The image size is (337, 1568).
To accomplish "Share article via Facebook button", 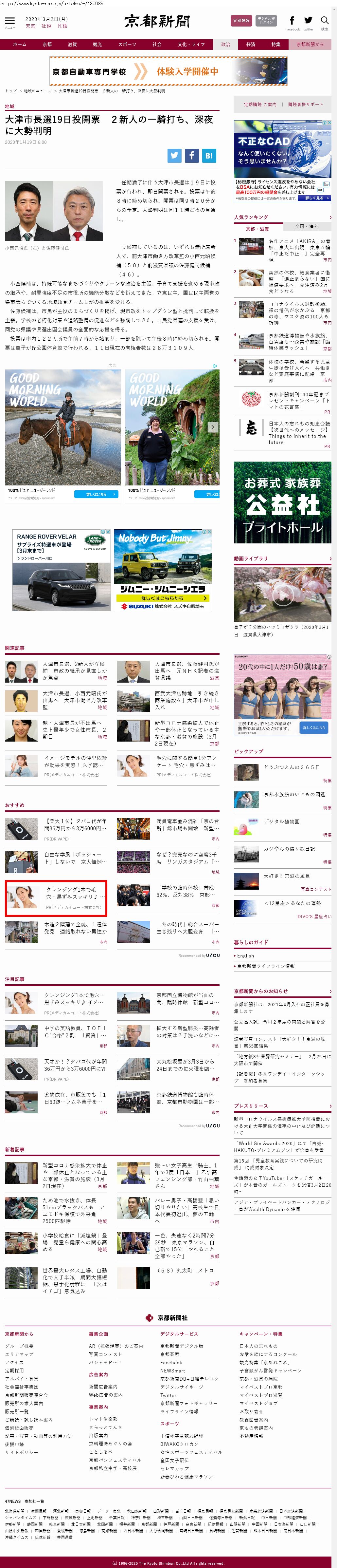I will click(x=192, y=155).
